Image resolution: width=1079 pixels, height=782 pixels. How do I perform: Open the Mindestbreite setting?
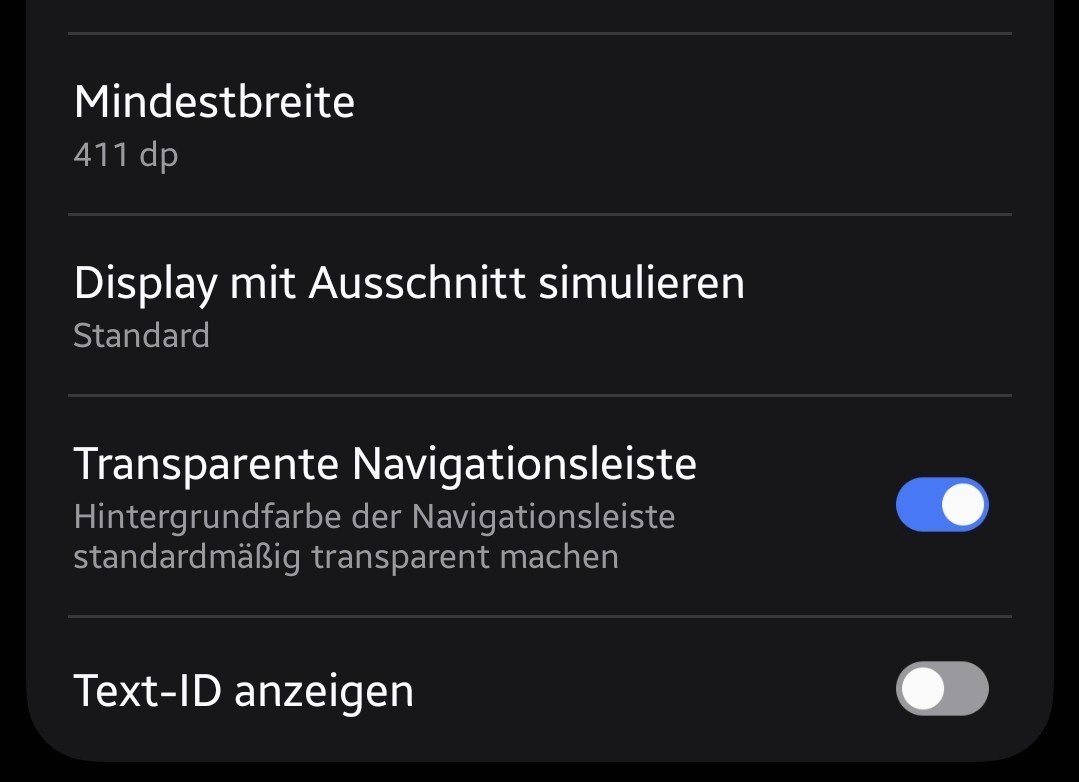pyautogui.click(x=215, y=125)
